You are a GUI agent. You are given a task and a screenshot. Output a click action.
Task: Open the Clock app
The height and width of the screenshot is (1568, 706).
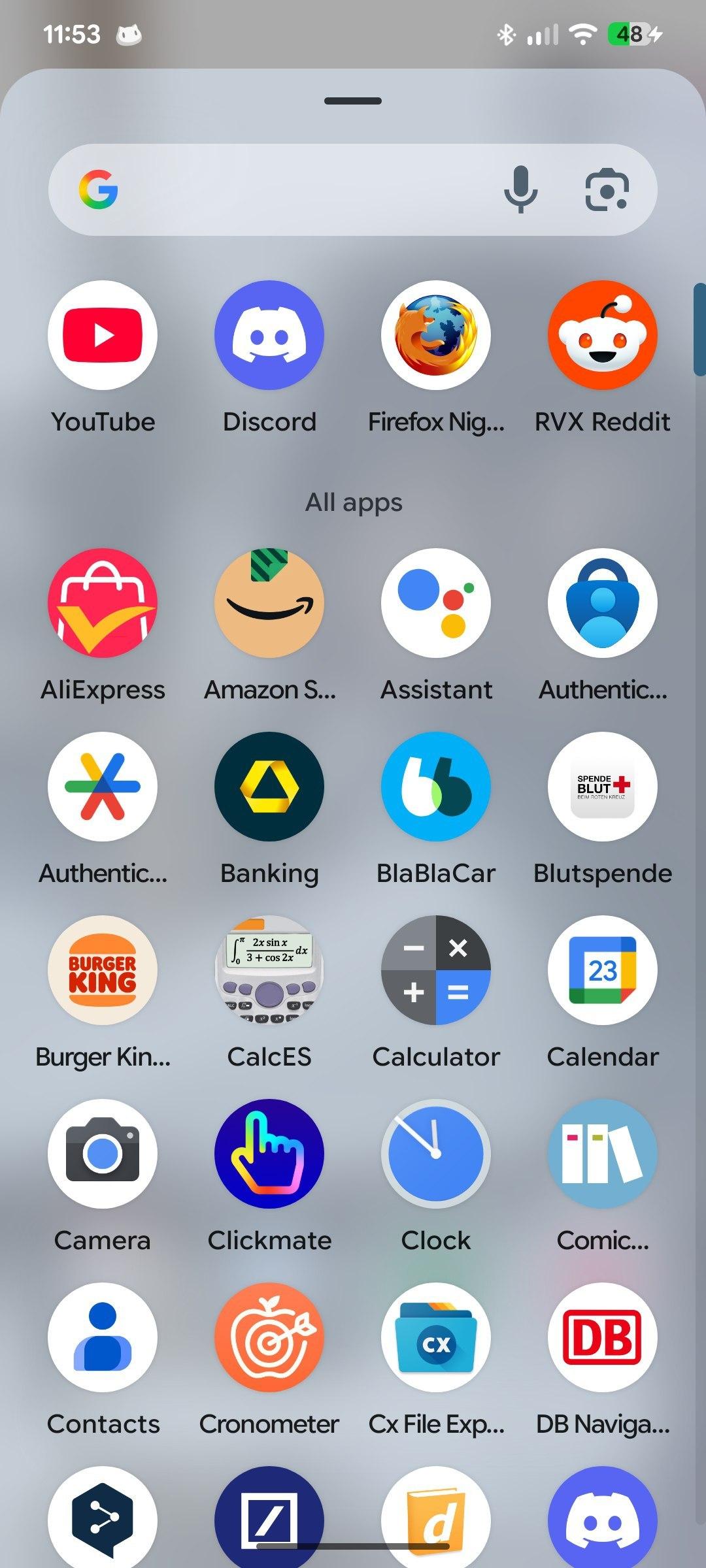click(436, 1154)
